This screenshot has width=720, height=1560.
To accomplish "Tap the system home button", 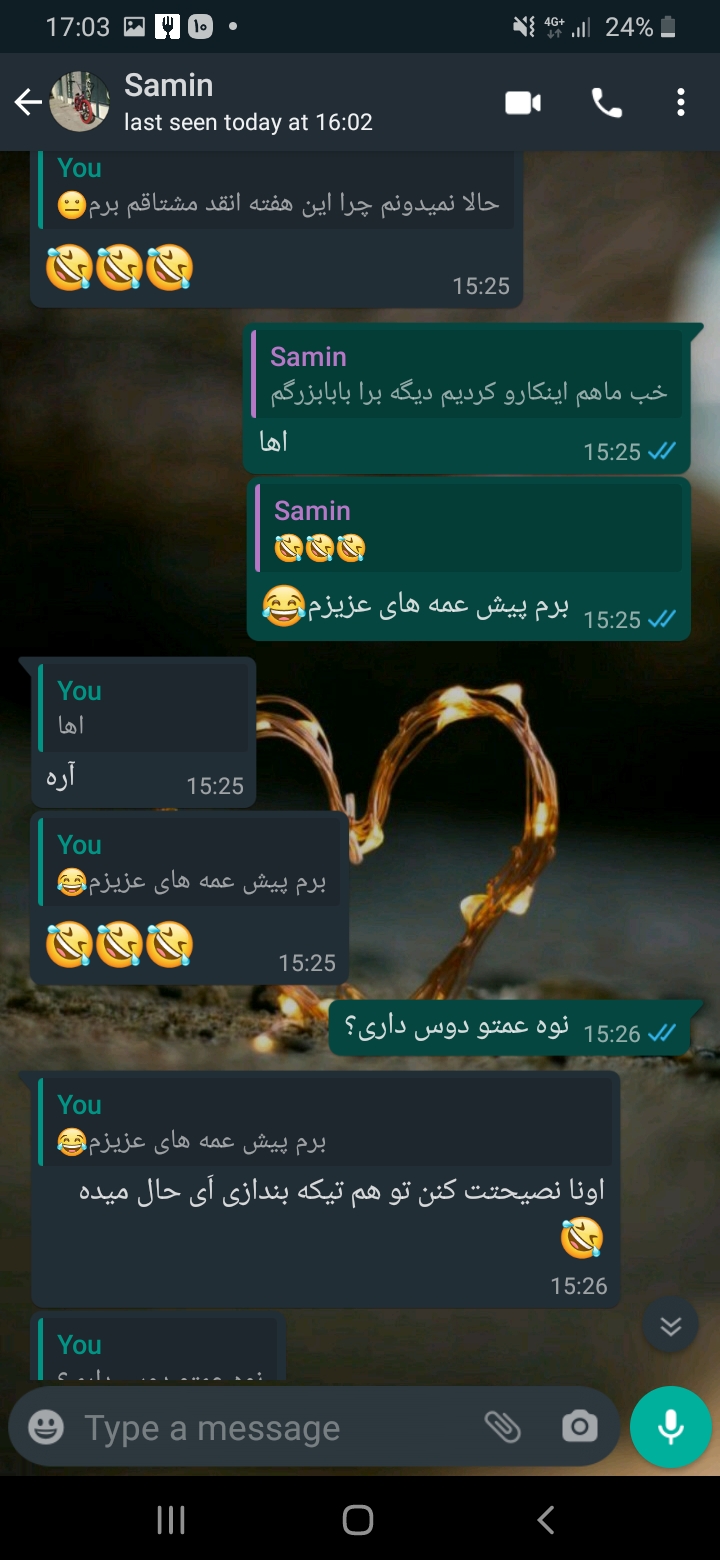I will 358,1520.
